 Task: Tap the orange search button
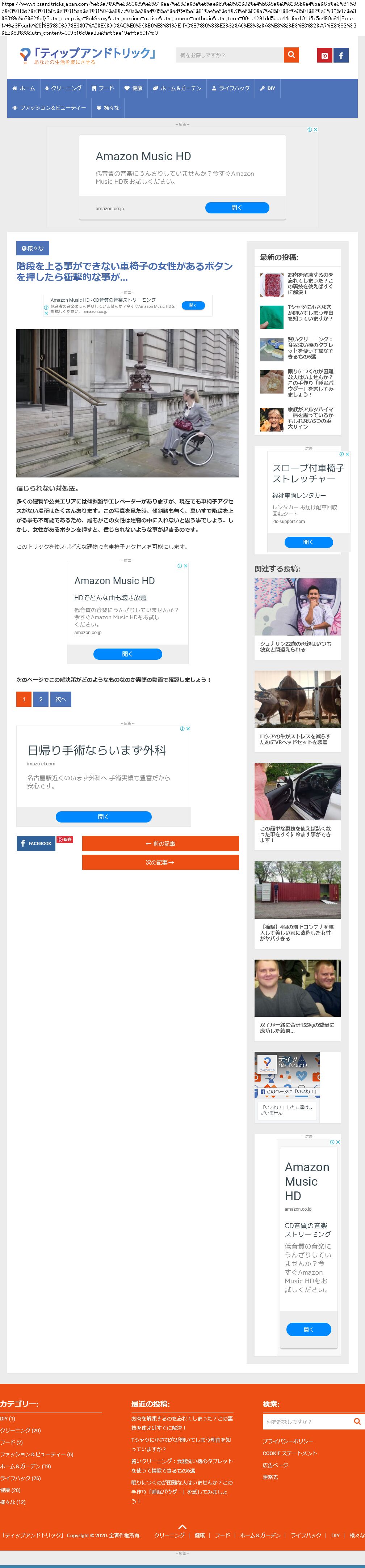pyautogui.click(x=292, y=55)
